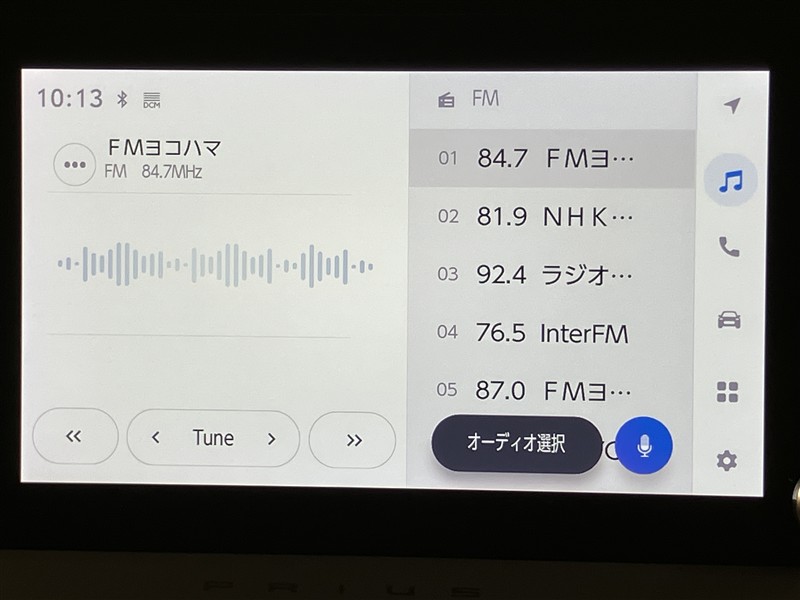Tune the frequency down
This screenshot has width=800, height=600.
156,438
